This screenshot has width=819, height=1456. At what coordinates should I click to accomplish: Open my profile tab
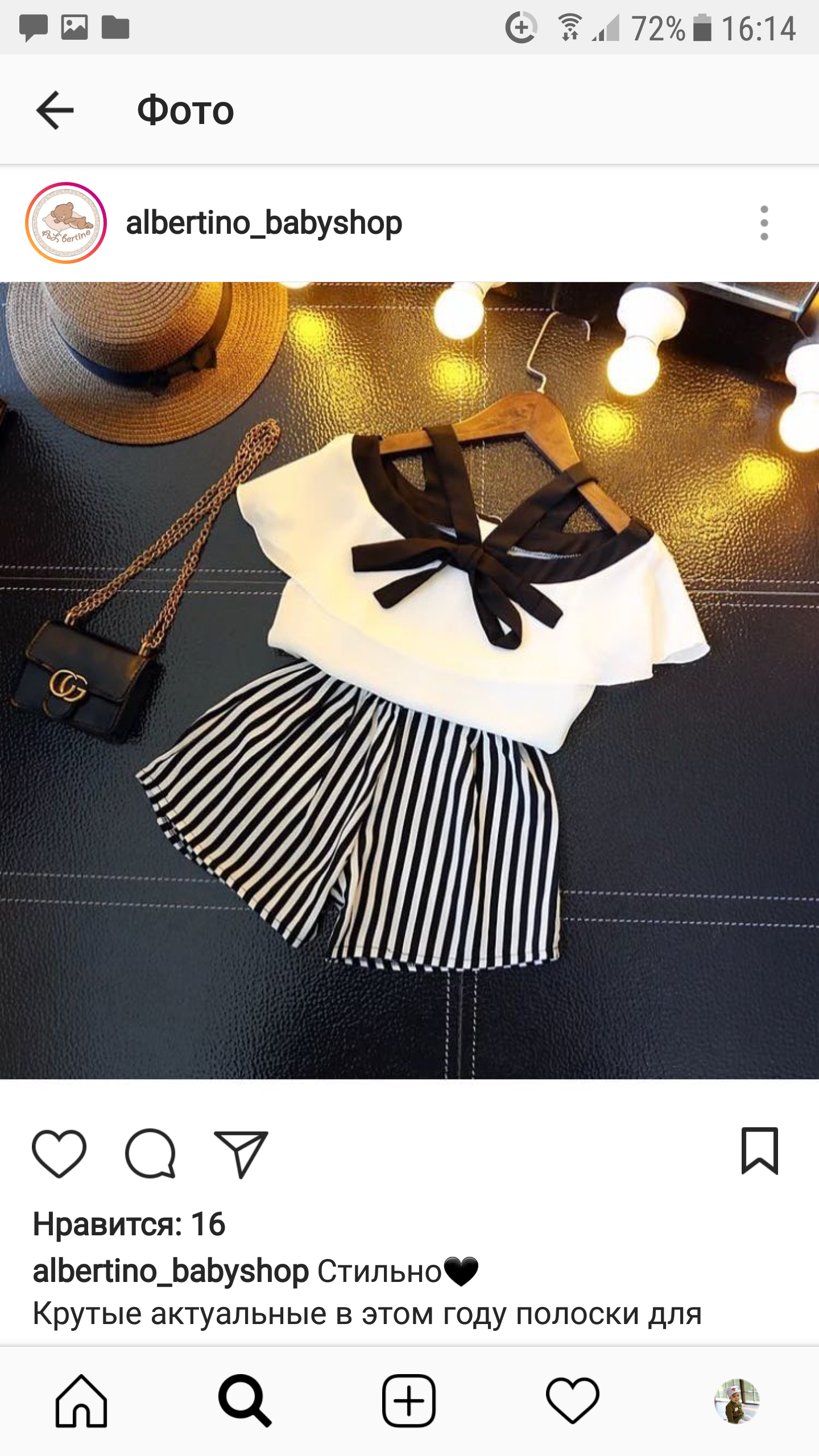pos(737,1400)
